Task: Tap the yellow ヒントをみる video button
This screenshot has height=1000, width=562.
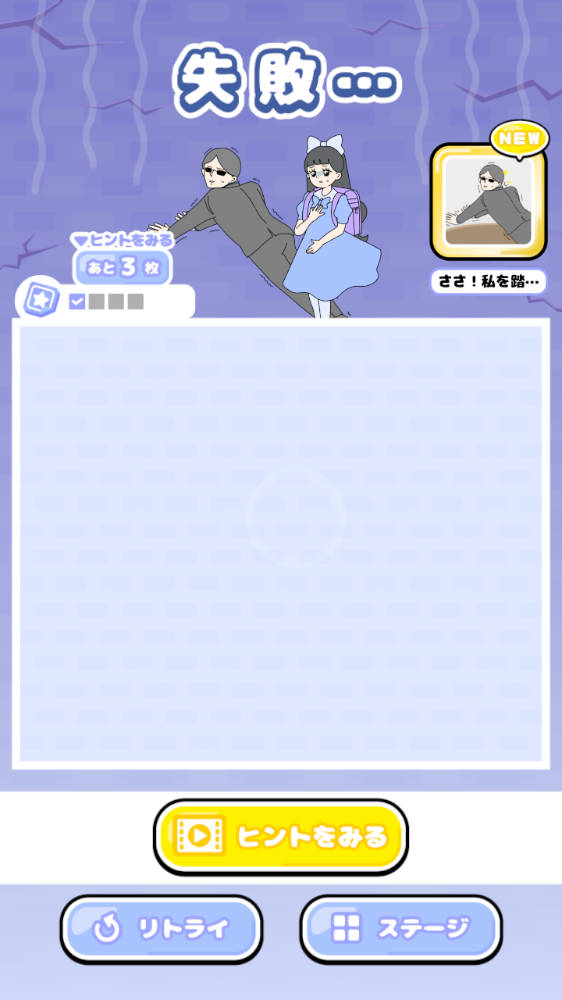Action: (x=281, y=837)
